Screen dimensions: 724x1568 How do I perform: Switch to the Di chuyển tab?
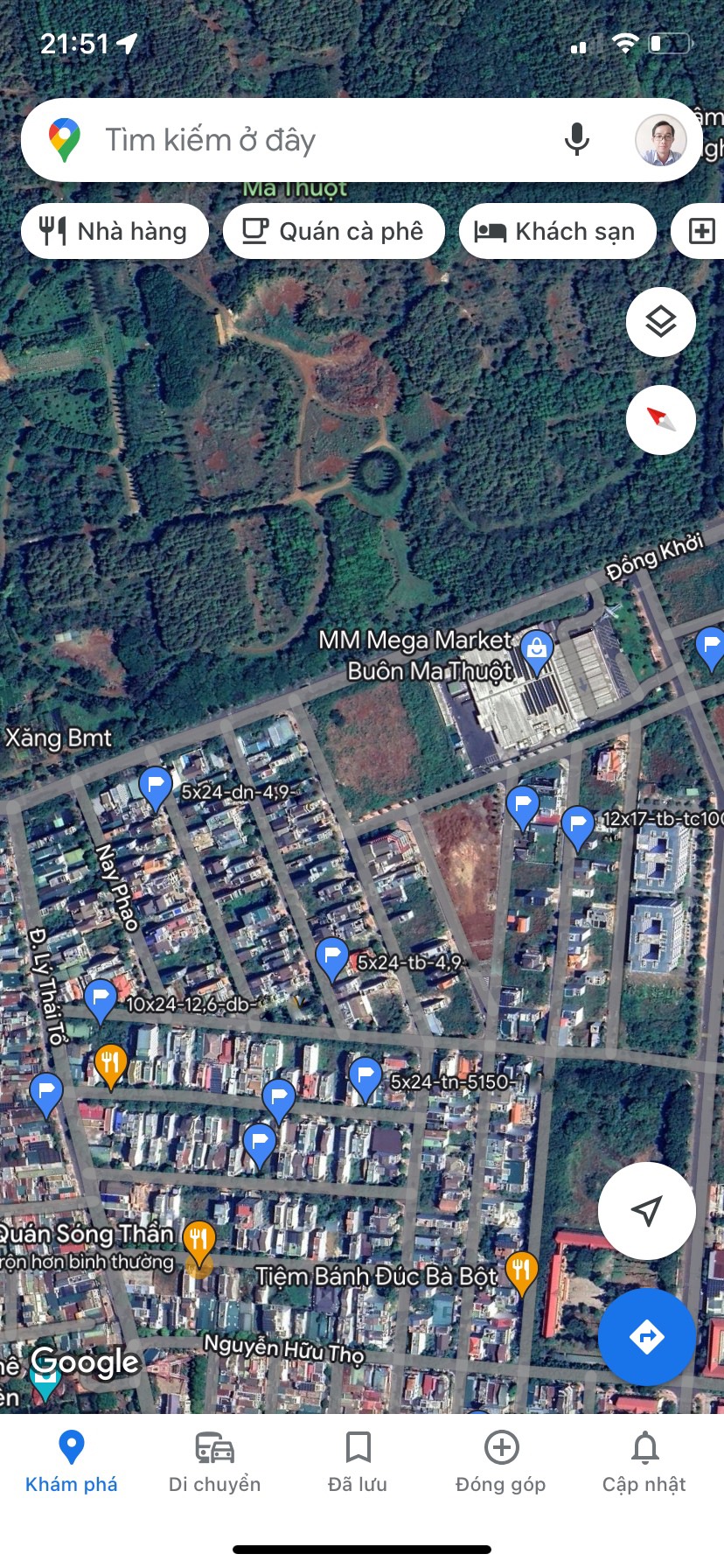215,1462
